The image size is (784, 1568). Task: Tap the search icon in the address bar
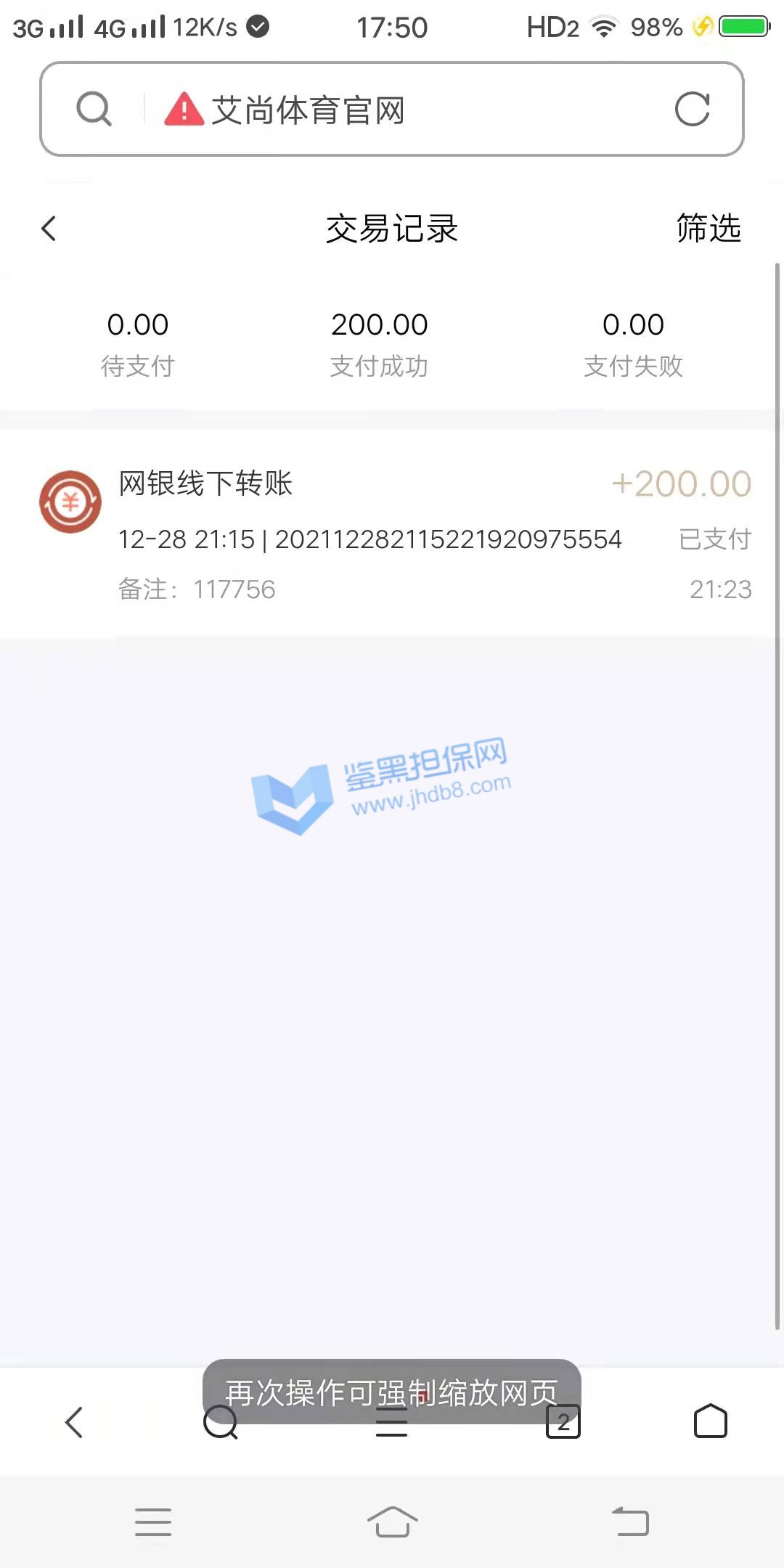pos(94,110)
